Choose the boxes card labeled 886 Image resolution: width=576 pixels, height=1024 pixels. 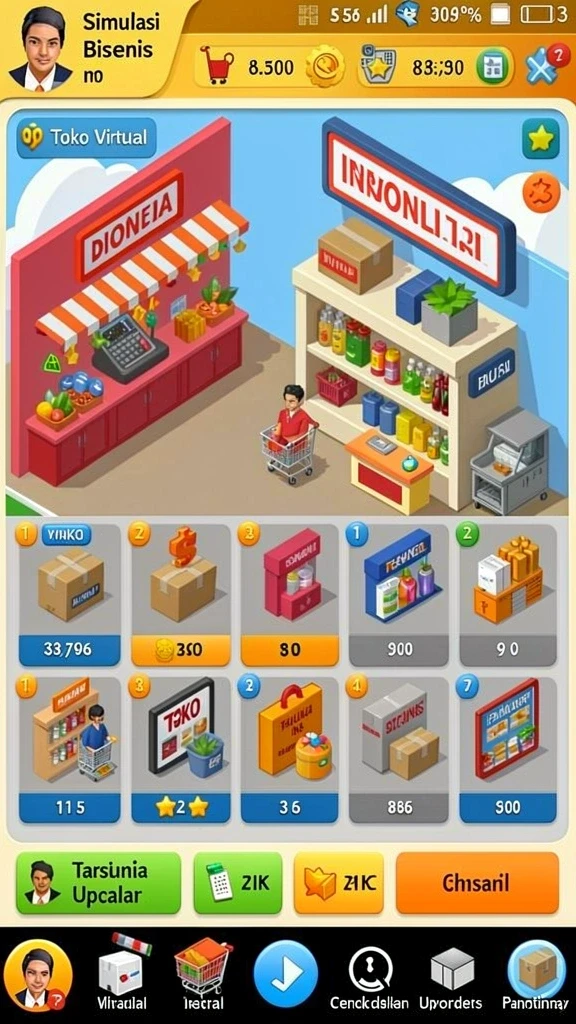click(x=398, y=750)
